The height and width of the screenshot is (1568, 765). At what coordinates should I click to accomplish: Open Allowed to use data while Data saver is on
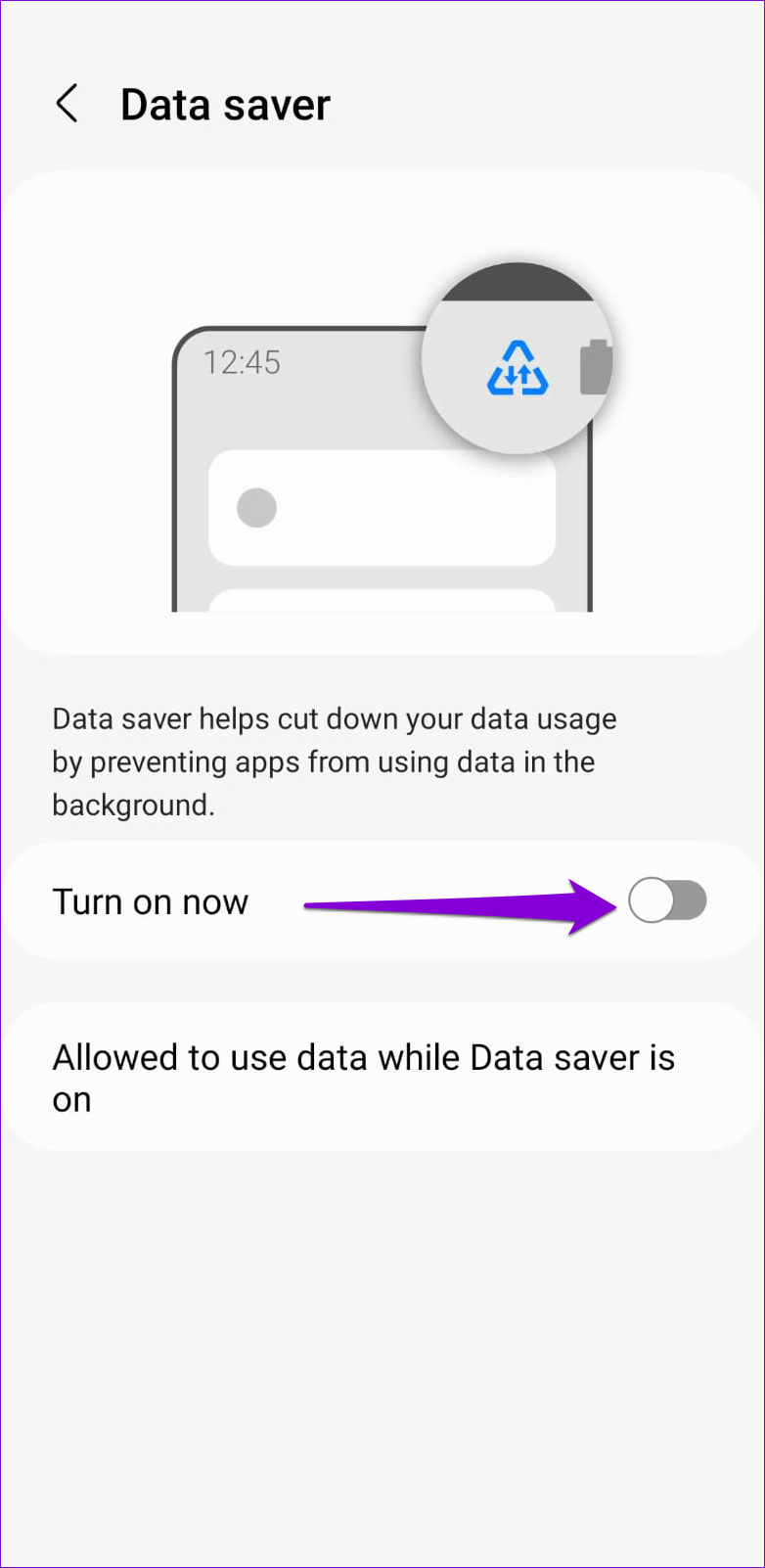[x=382, y=1077]
